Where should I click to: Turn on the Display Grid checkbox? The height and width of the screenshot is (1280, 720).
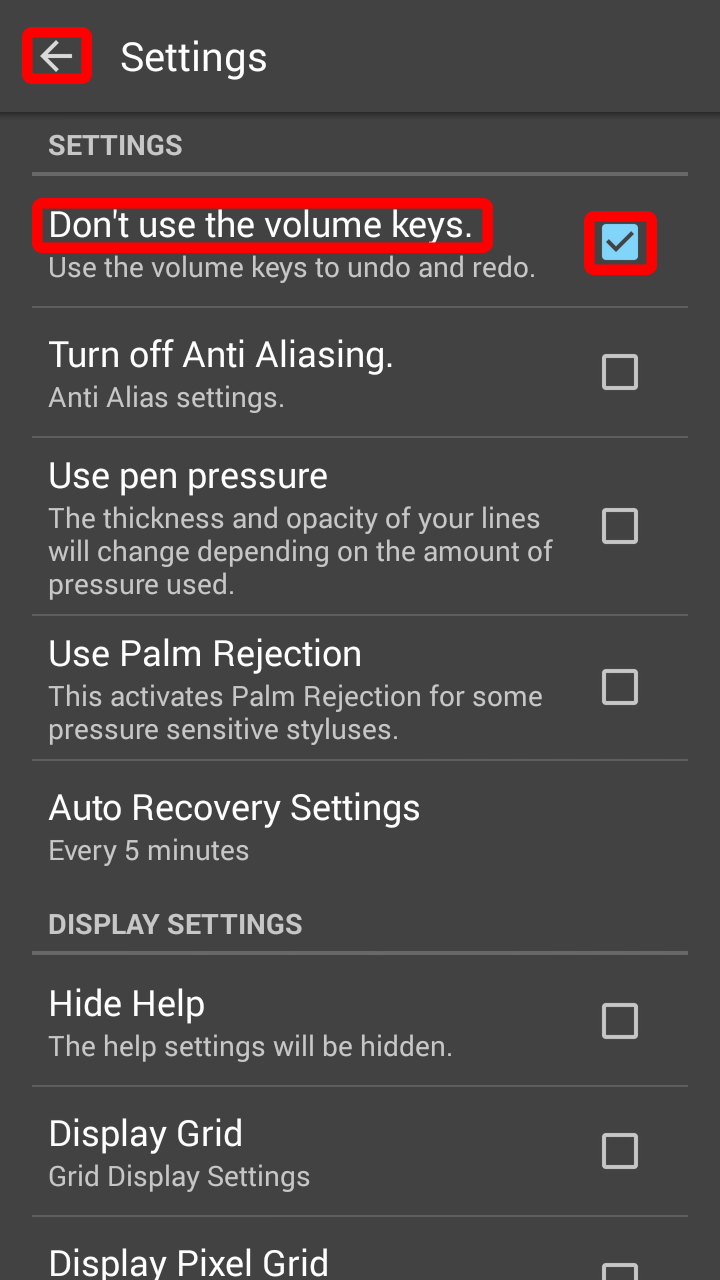click(x=620, y=1152)
